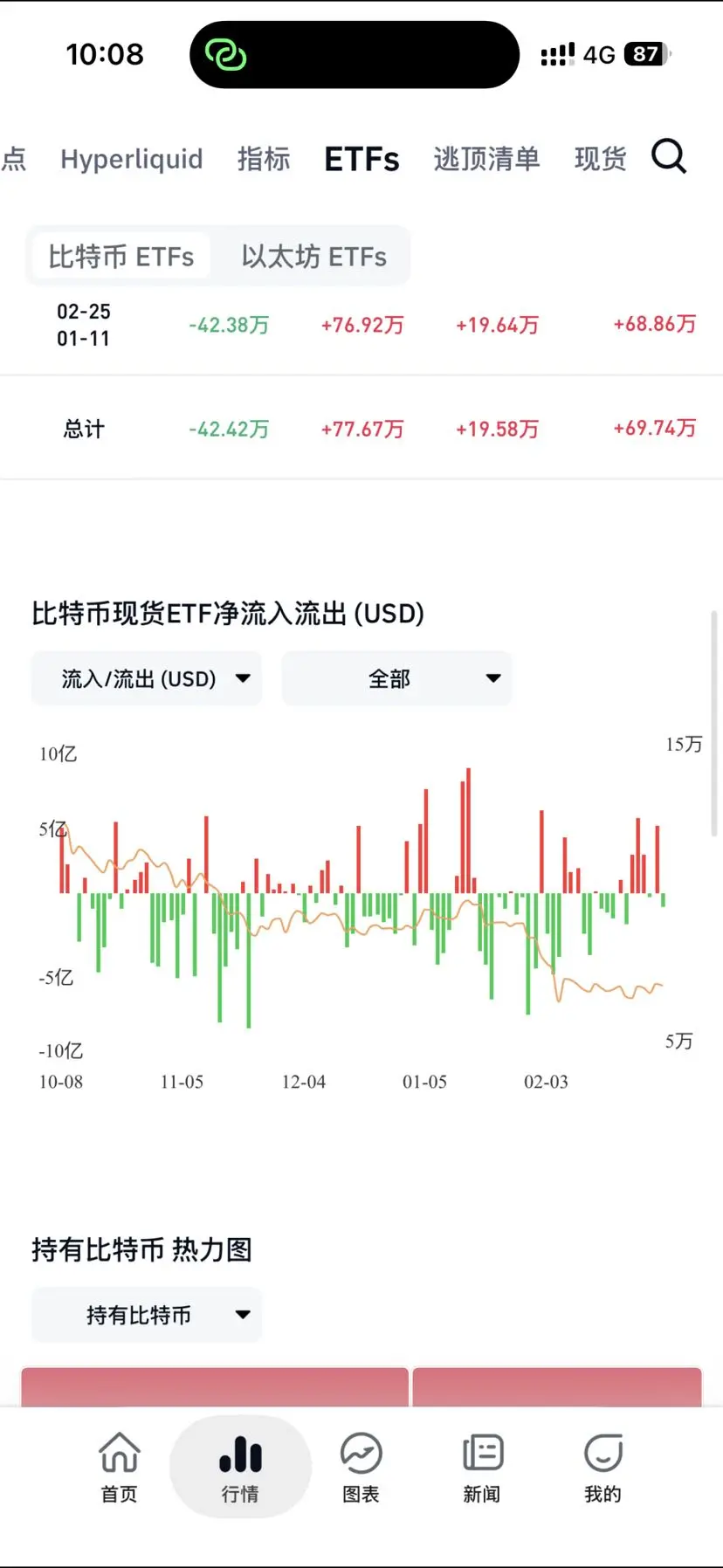Tap the 行情 bottom tab

(240, 1467)
